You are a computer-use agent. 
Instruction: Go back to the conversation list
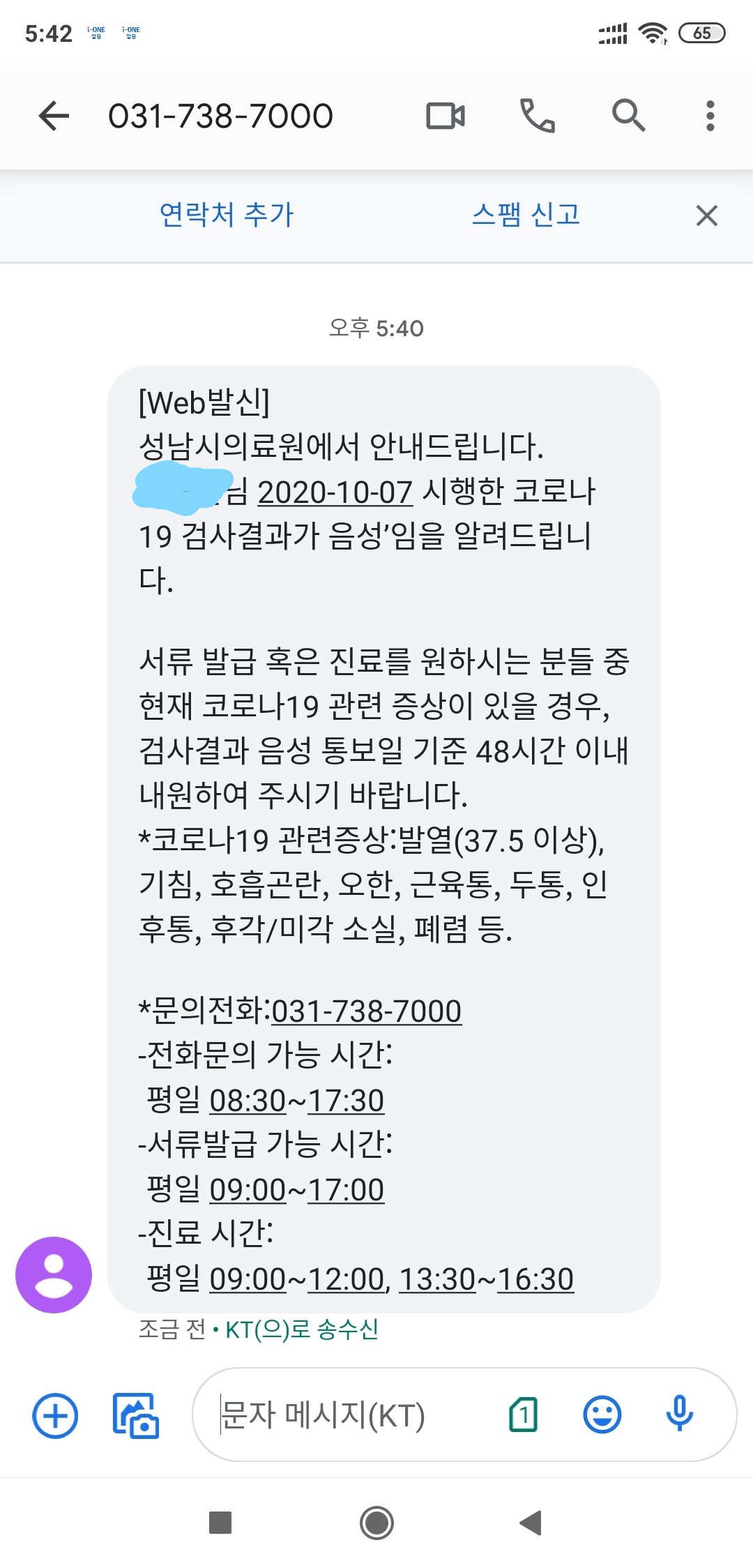(x=54, y=116)
